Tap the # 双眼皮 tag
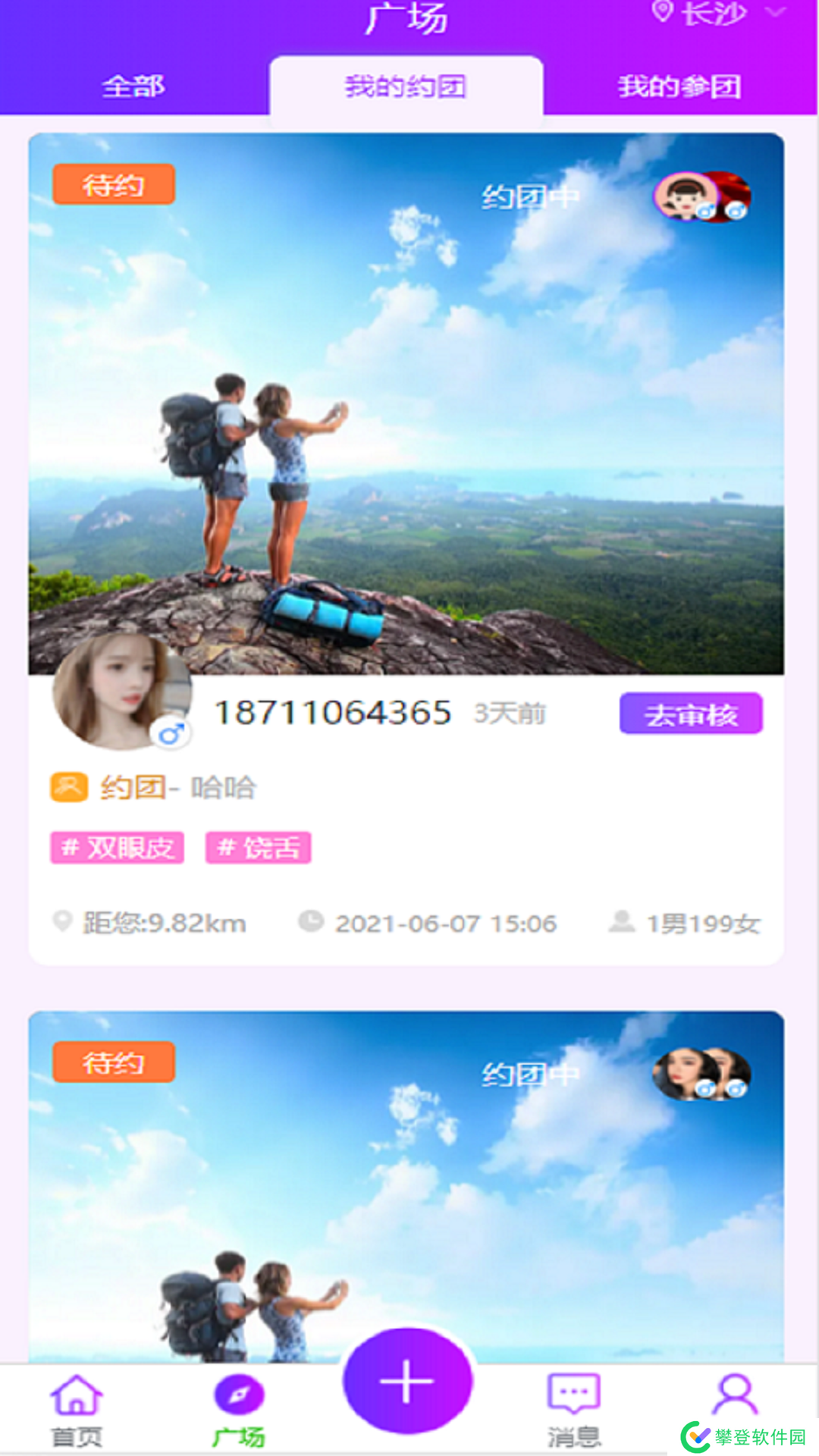 [x=118, y=848]
